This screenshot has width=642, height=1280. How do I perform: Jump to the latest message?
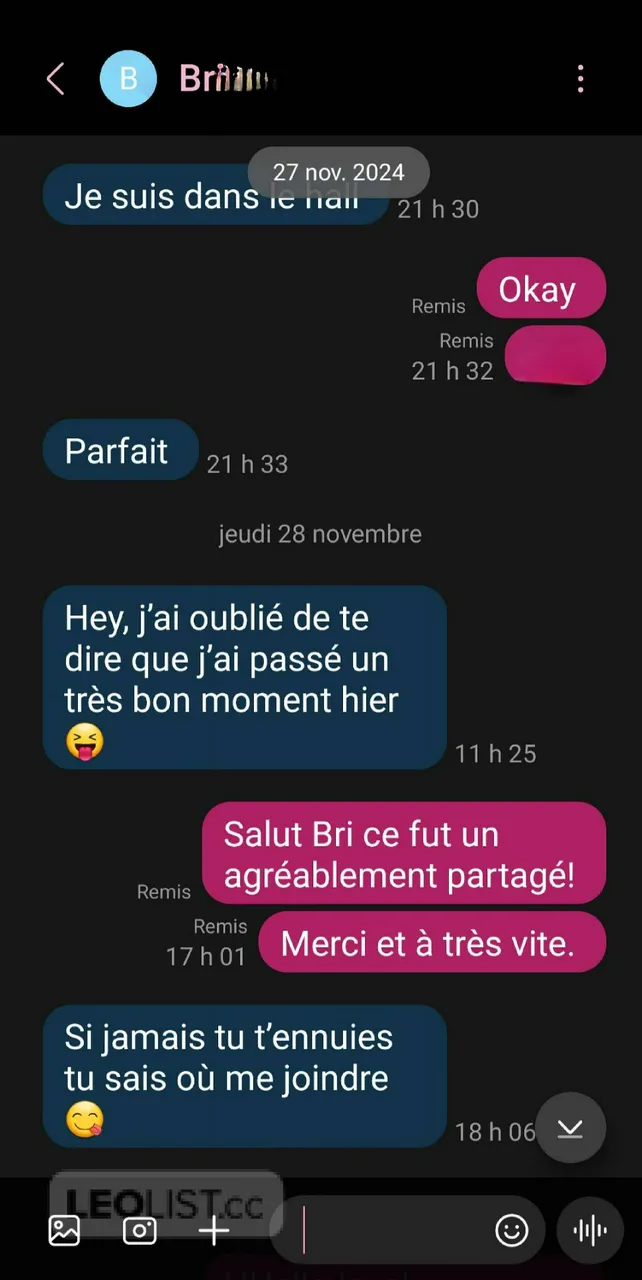[x=570, y=1128]
